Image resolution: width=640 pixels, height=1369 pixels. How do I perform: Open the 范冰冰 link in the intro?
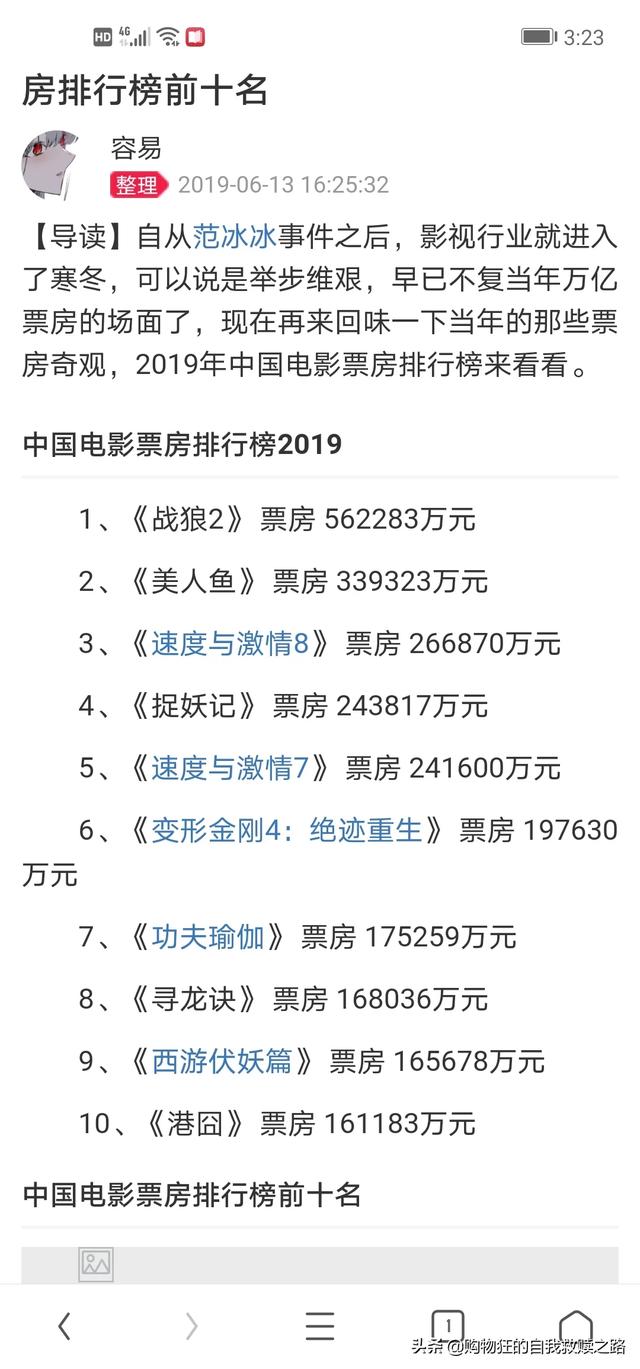pos(234,238)
